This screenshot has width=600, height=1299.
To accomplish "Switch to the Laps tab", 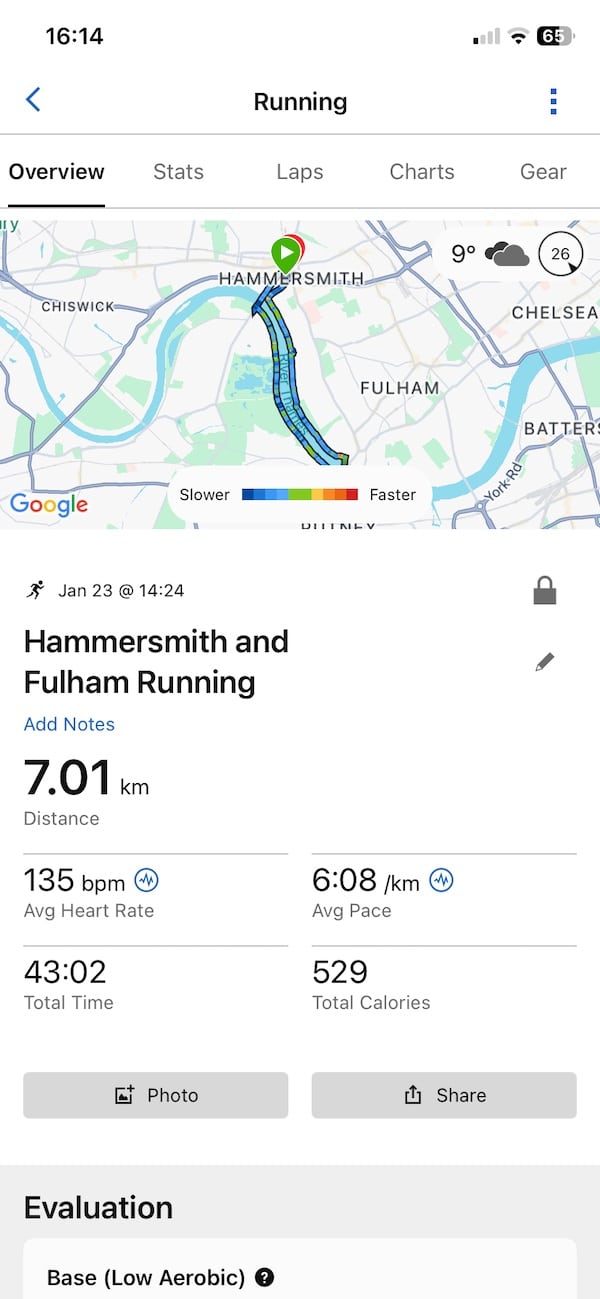I will (x=300, y=172).
